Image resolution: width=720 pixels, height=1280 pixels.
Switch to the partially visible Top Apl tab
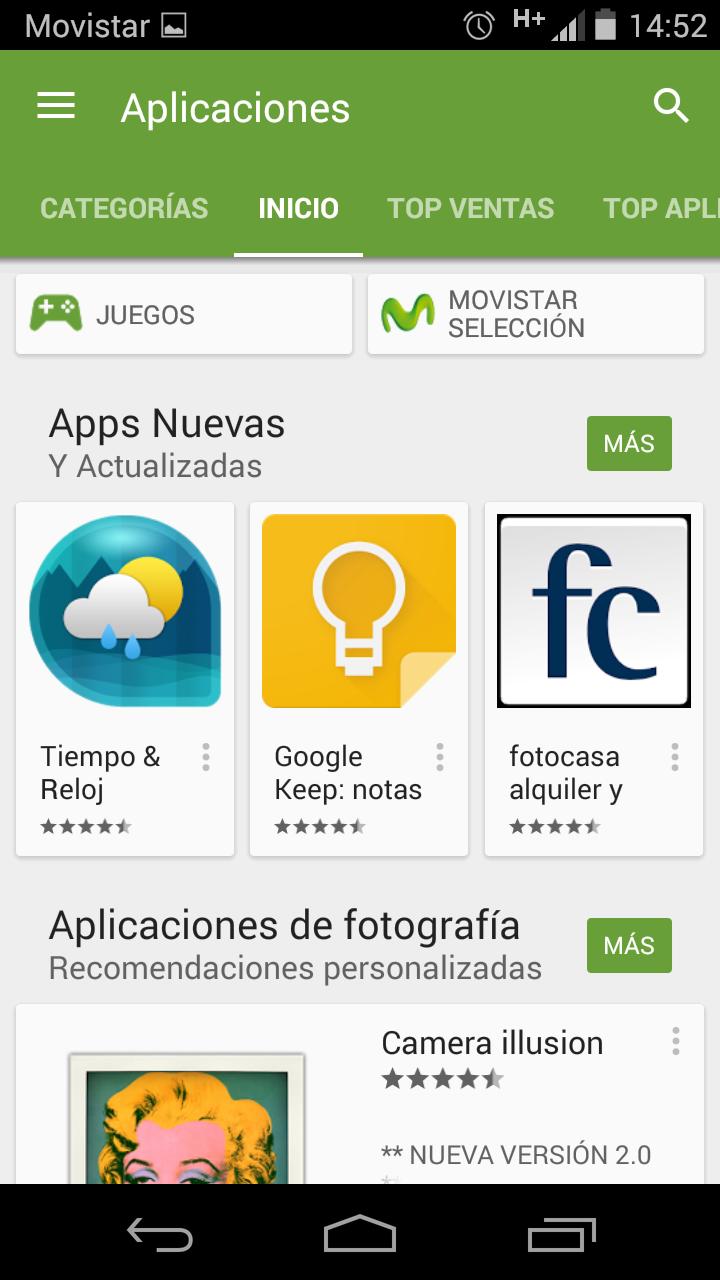tap(660, 208)
